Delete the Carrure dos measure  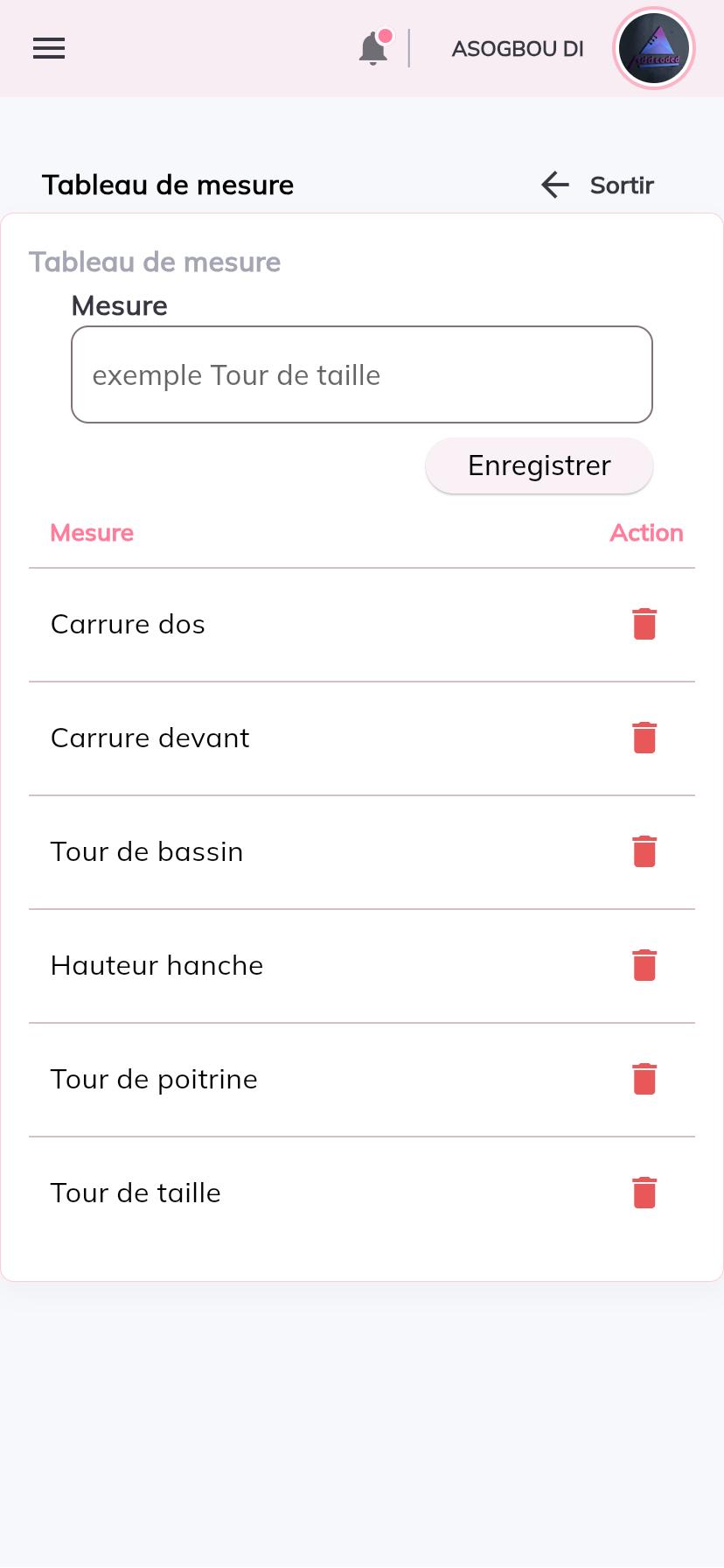[644, 624]
